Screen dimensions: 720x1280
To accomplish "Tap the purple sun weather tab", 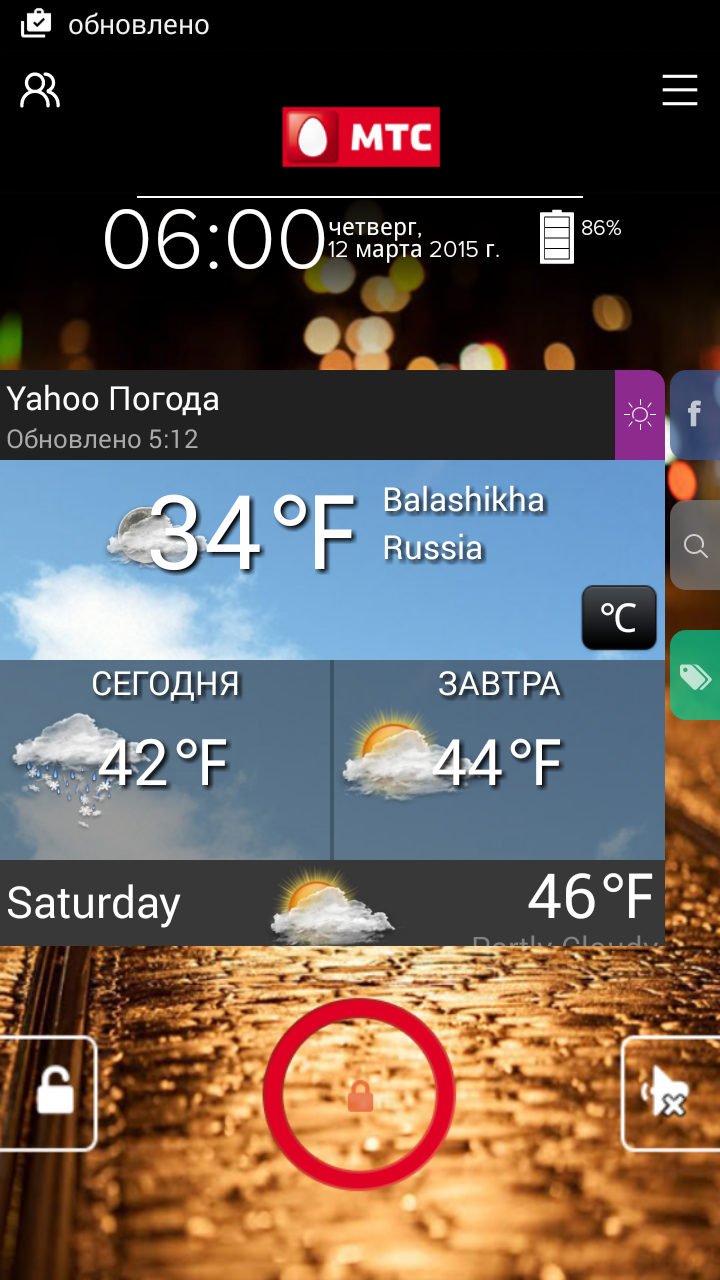I will [640, 415].
